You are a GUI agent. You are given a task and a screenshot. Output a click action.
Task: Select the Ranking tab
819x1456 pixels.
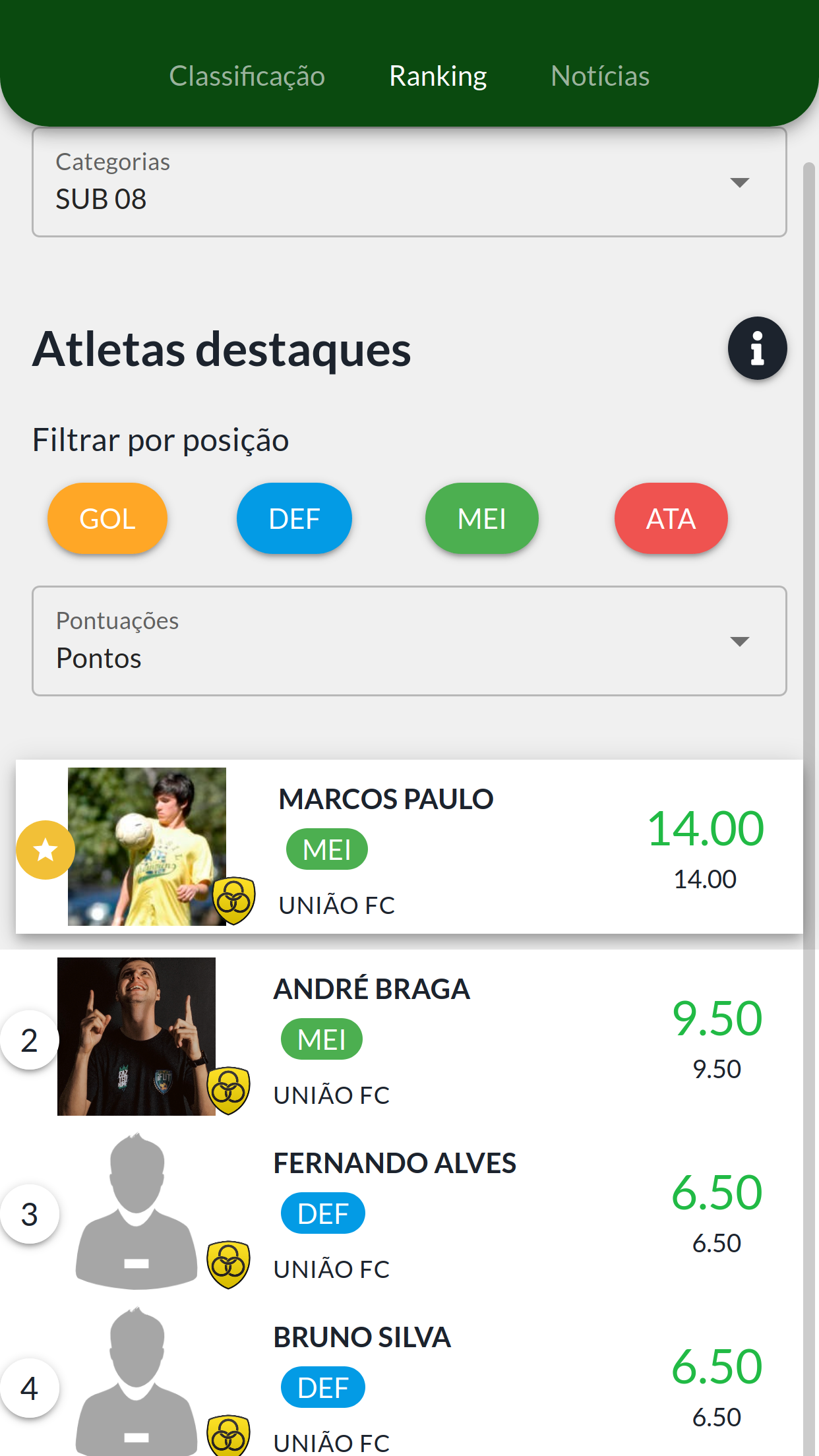438,76
